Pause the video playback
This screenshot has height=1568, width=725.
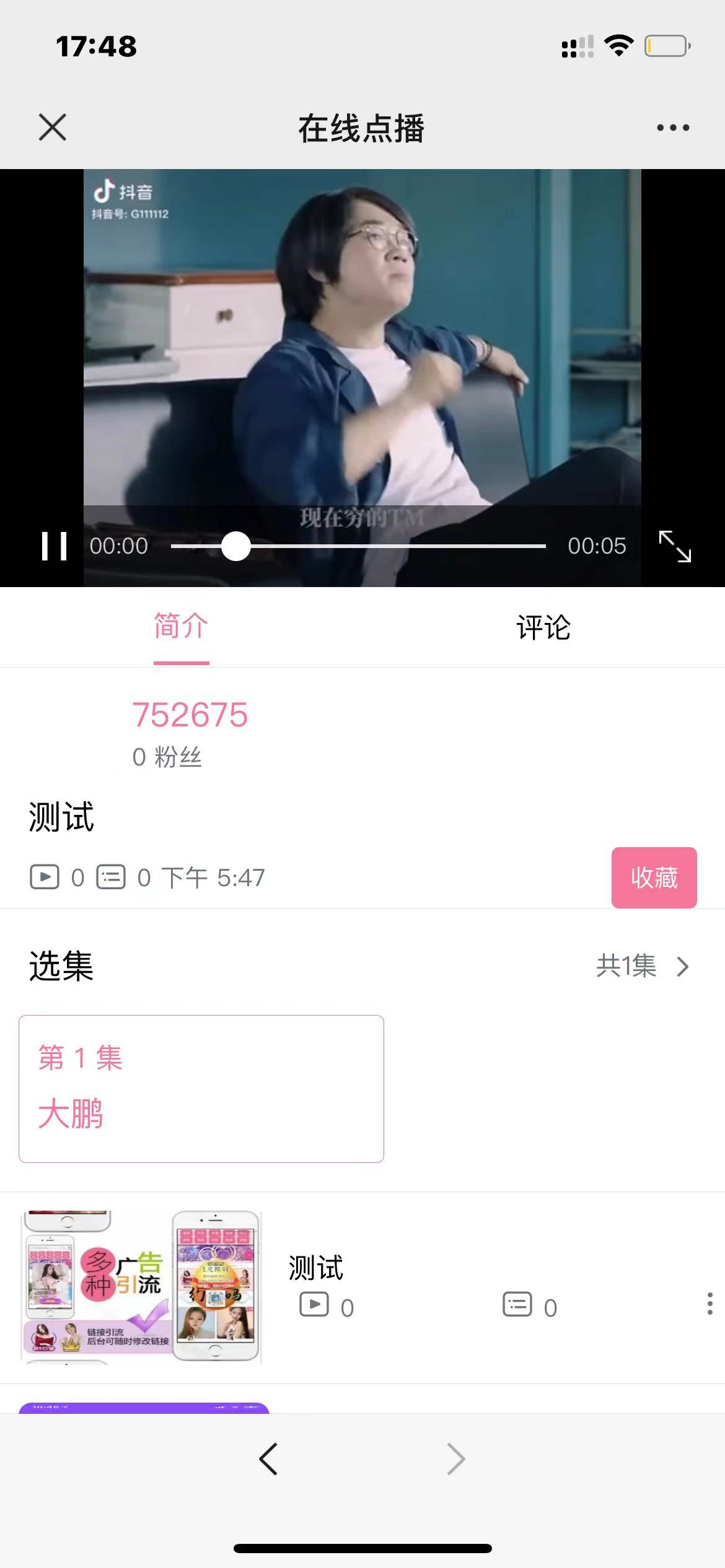[54, 546]
